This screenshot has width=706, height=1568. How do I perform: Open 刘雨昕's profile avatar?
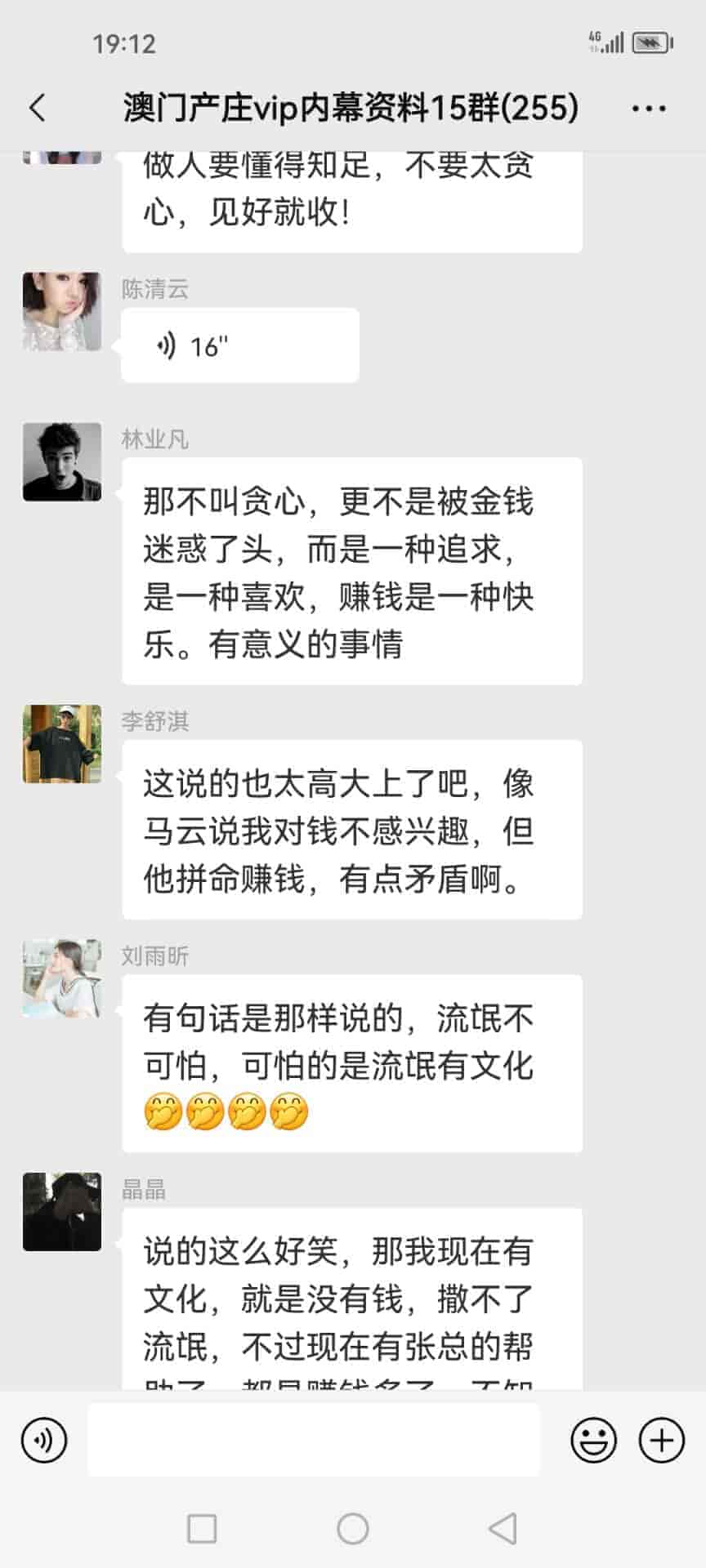tap(62, 978)
